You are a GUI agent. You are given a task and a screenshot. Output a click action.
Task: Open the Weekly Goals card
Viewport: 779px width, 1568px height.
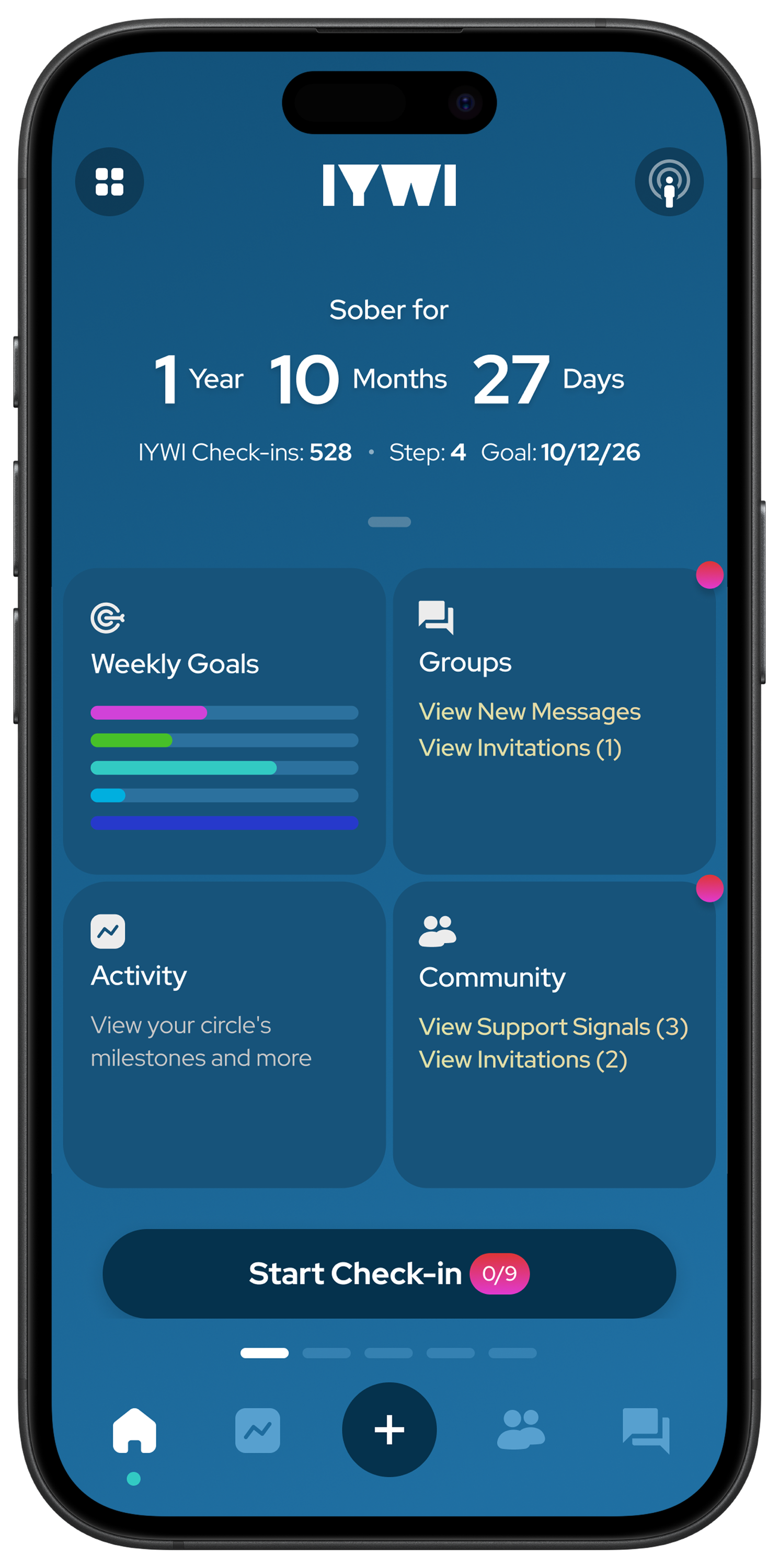[x=224, y=721]
